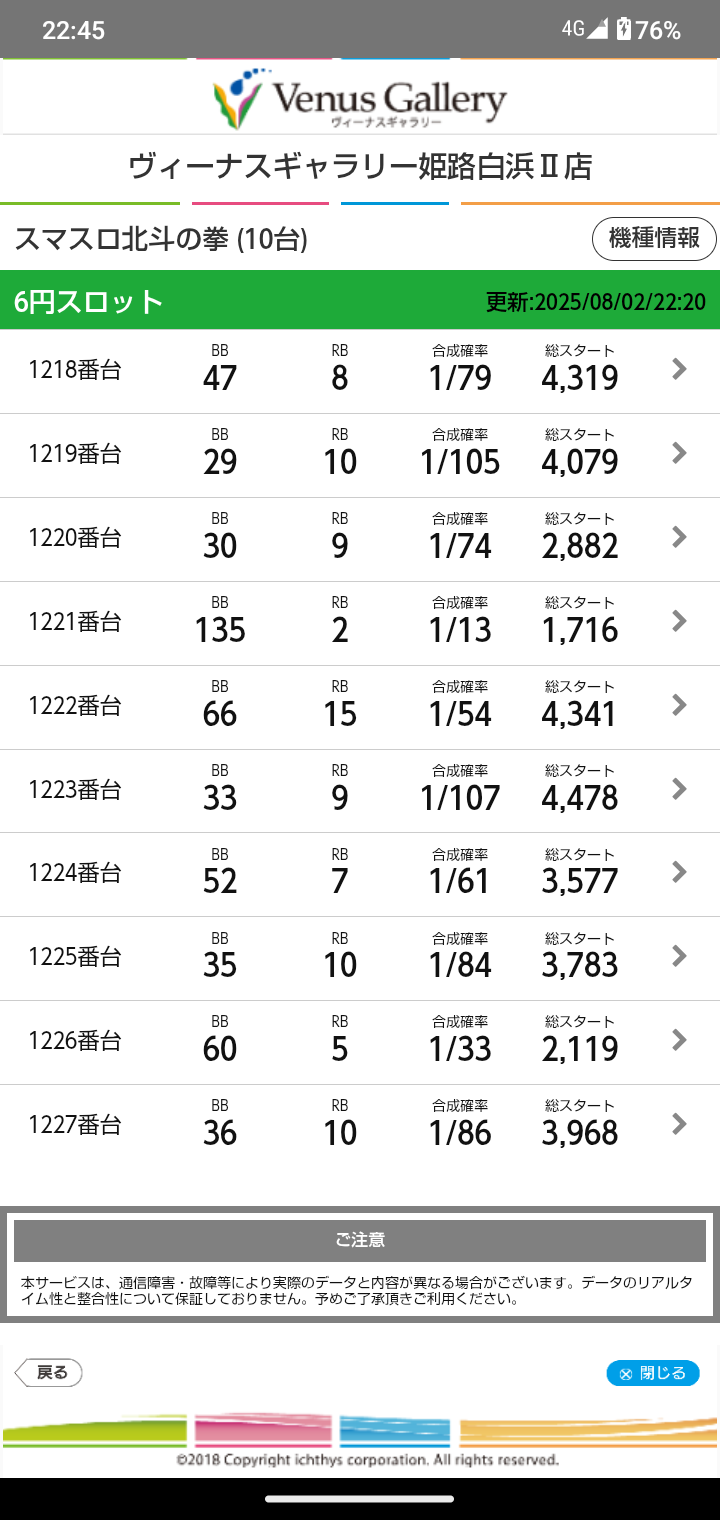Image resolution: width=720 pixels, height=1520 pixels.
Task: Select the 1221番台 row
Action: [360, 623]
